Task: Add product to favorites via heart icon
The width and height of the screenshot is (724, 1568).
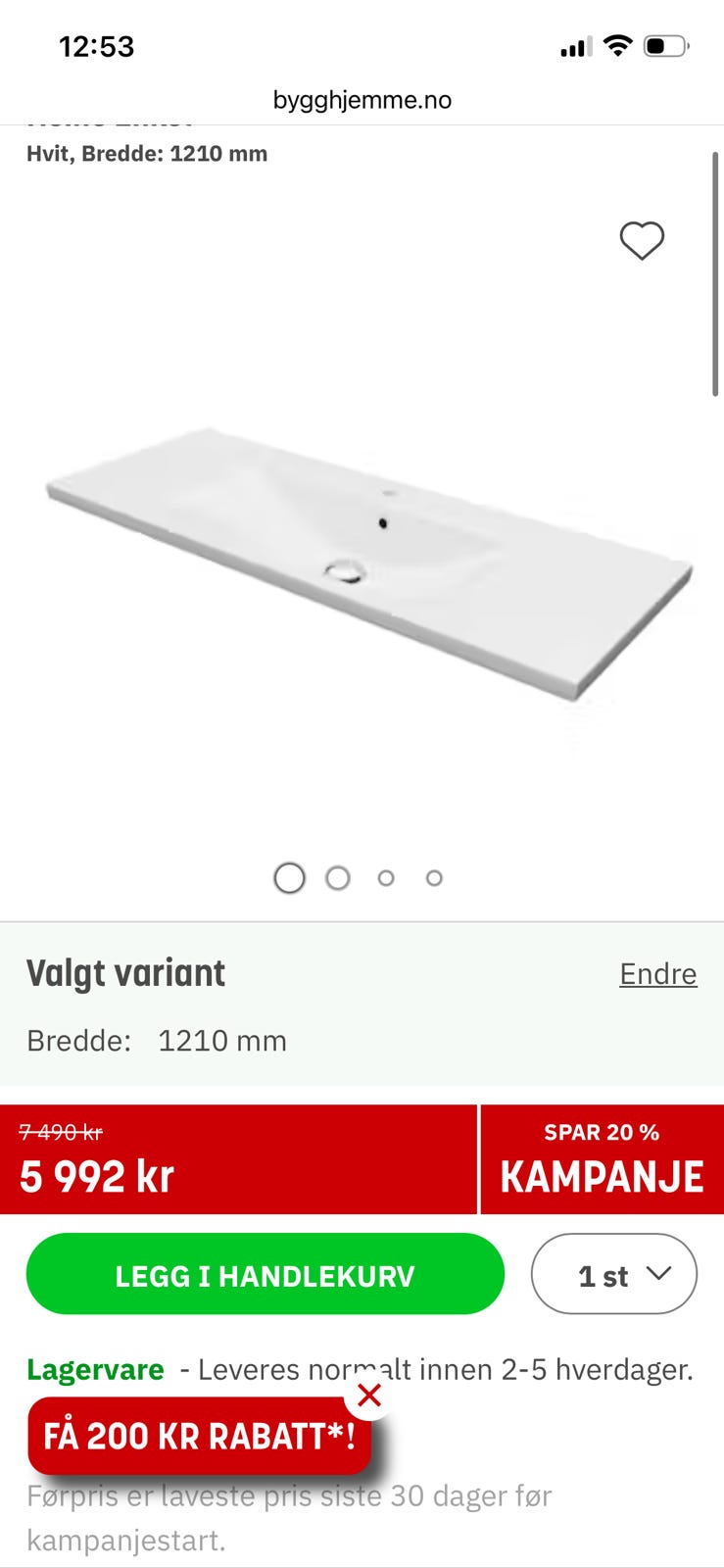Action: click(x=643, y=241)
